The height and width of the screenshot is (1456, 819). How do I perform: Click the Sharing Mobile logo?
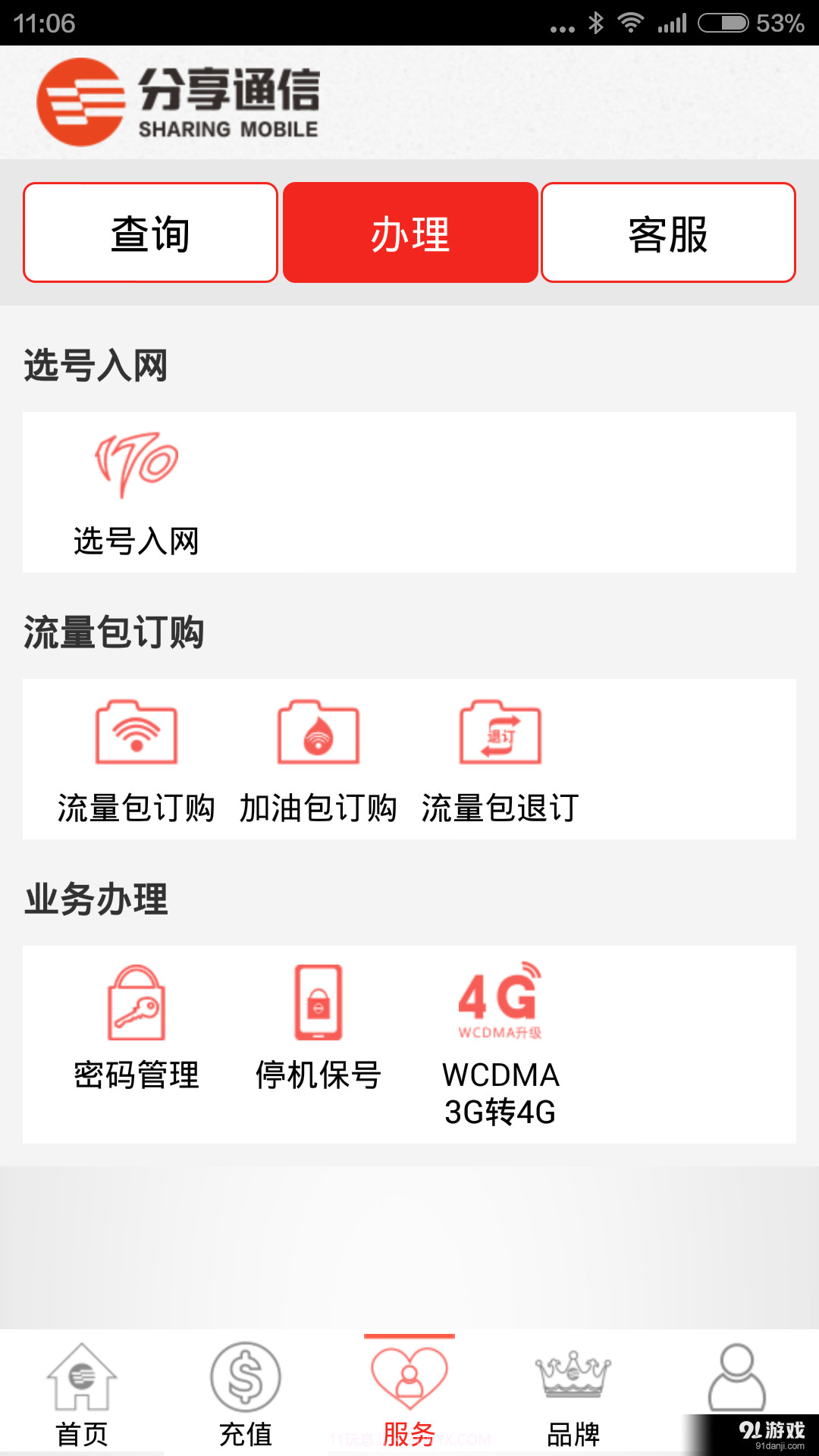[178, 101]
